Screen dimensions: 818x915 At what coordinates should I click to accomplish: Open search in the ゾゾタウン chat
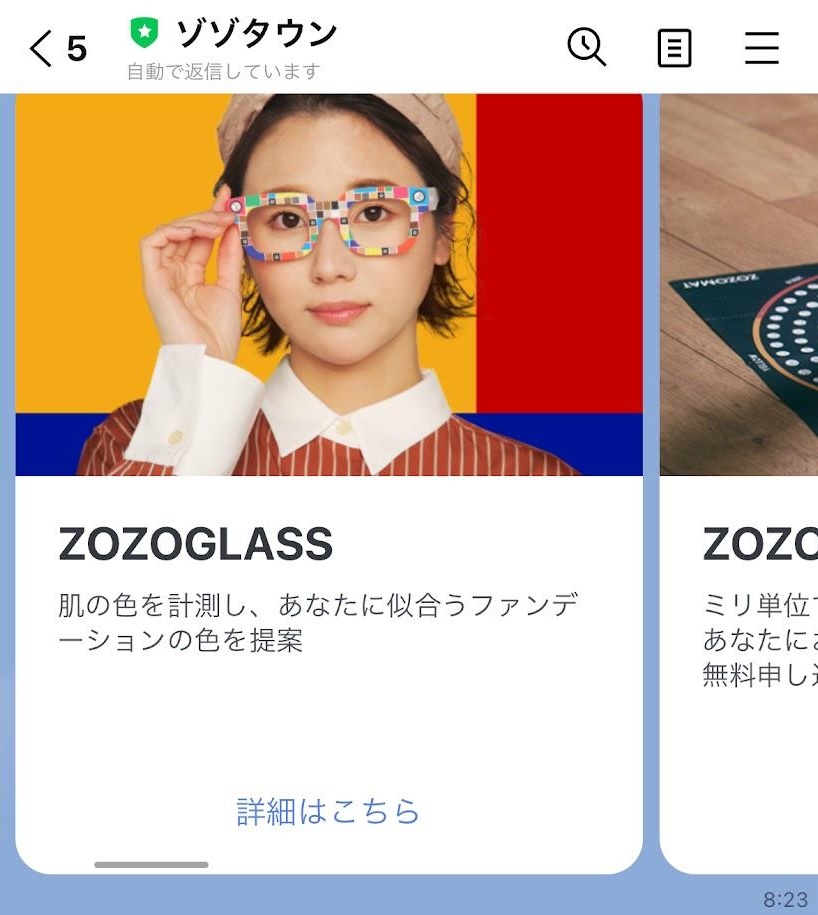point(586,47)
